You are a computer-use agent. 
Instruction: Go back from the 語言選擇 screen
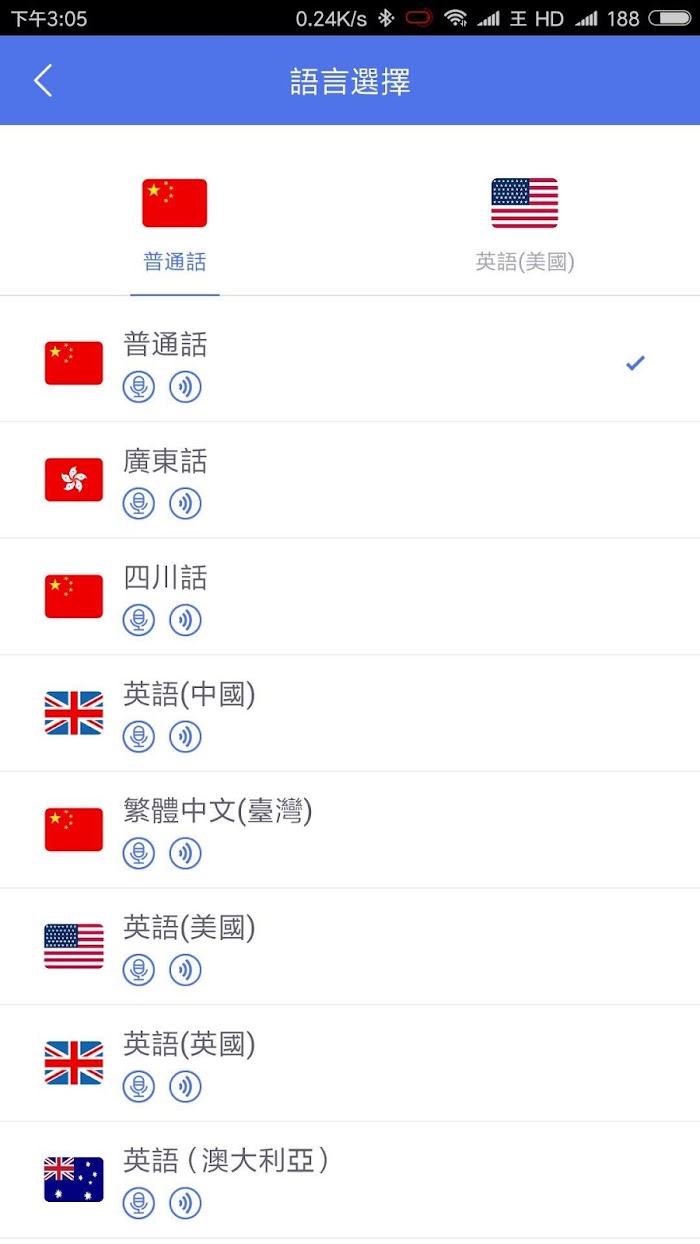[42, 81]
